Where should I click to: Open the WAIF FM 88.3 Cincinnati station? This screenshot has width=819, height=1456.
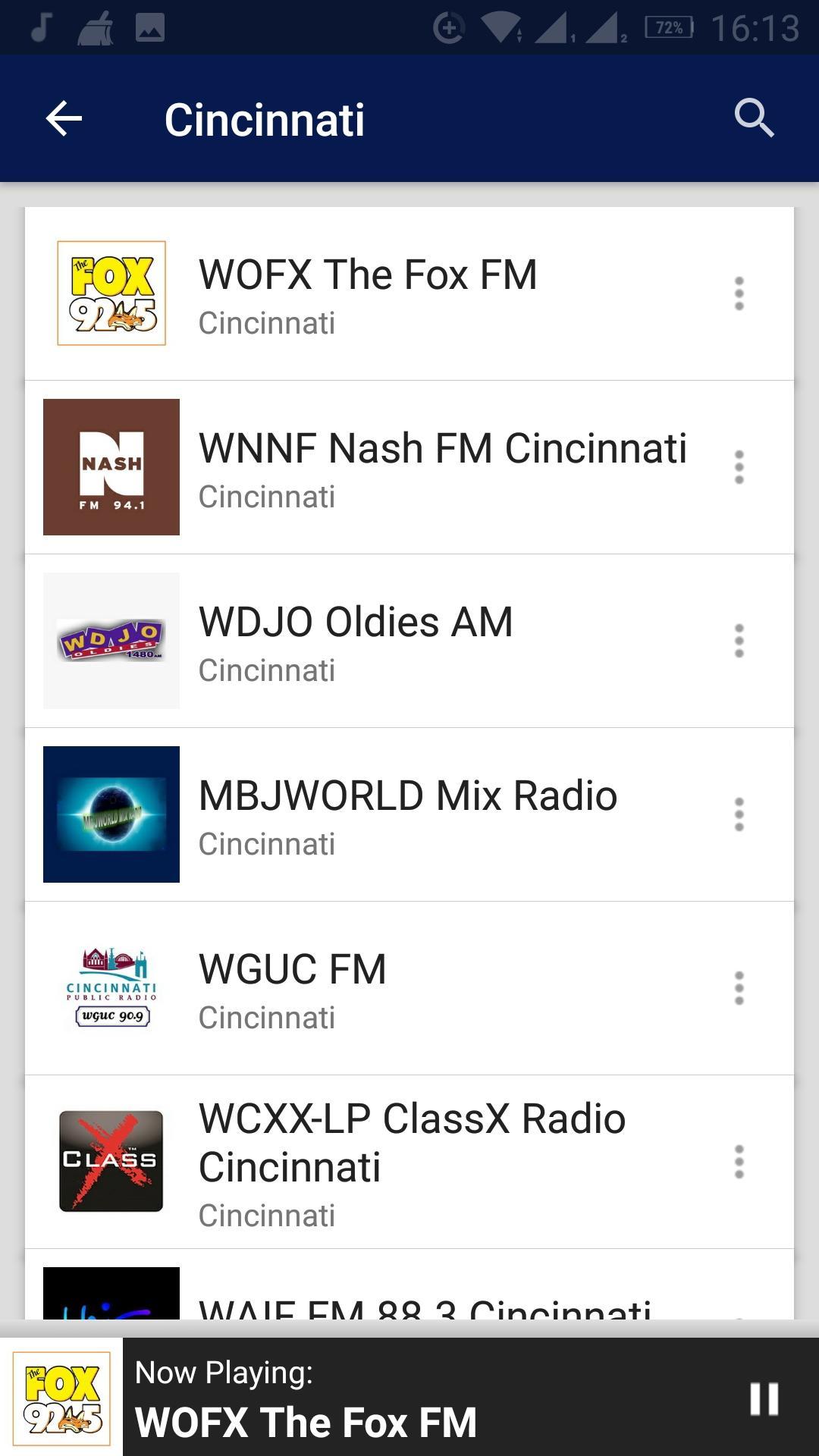425,1306
